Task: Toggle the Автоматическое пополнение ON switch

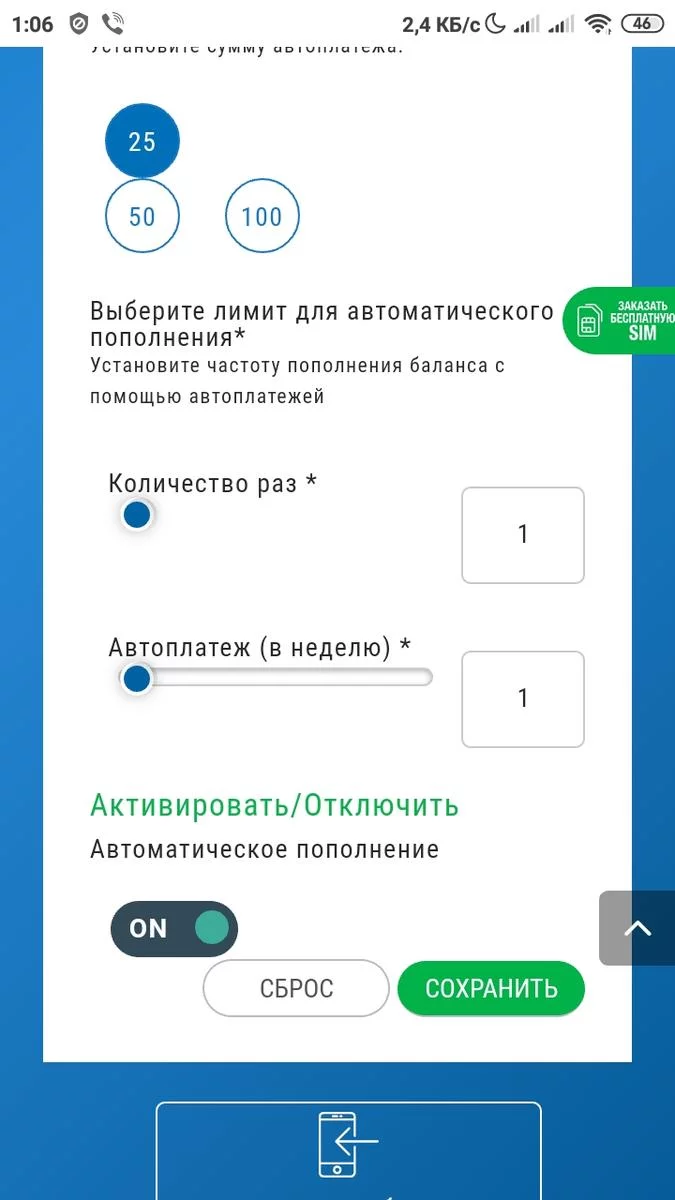Action: click(174, 928)
